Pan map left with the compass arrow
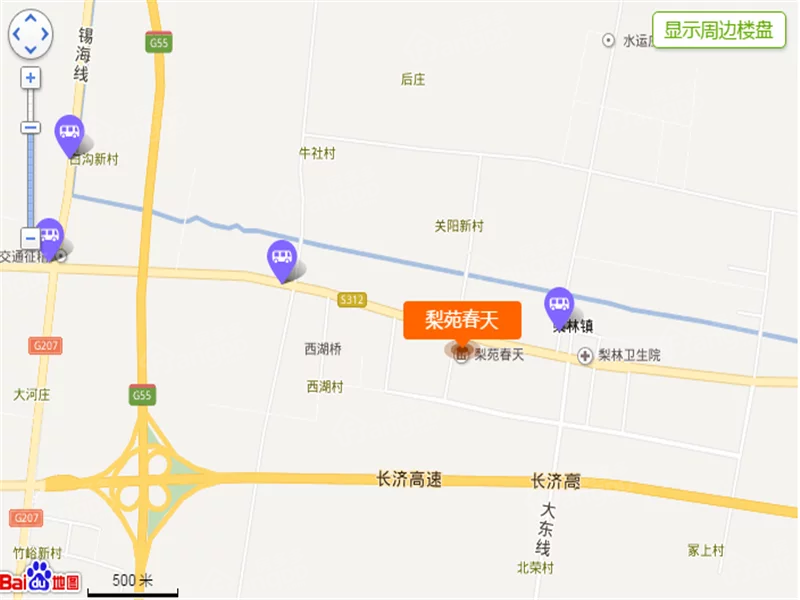 [15, 35]
